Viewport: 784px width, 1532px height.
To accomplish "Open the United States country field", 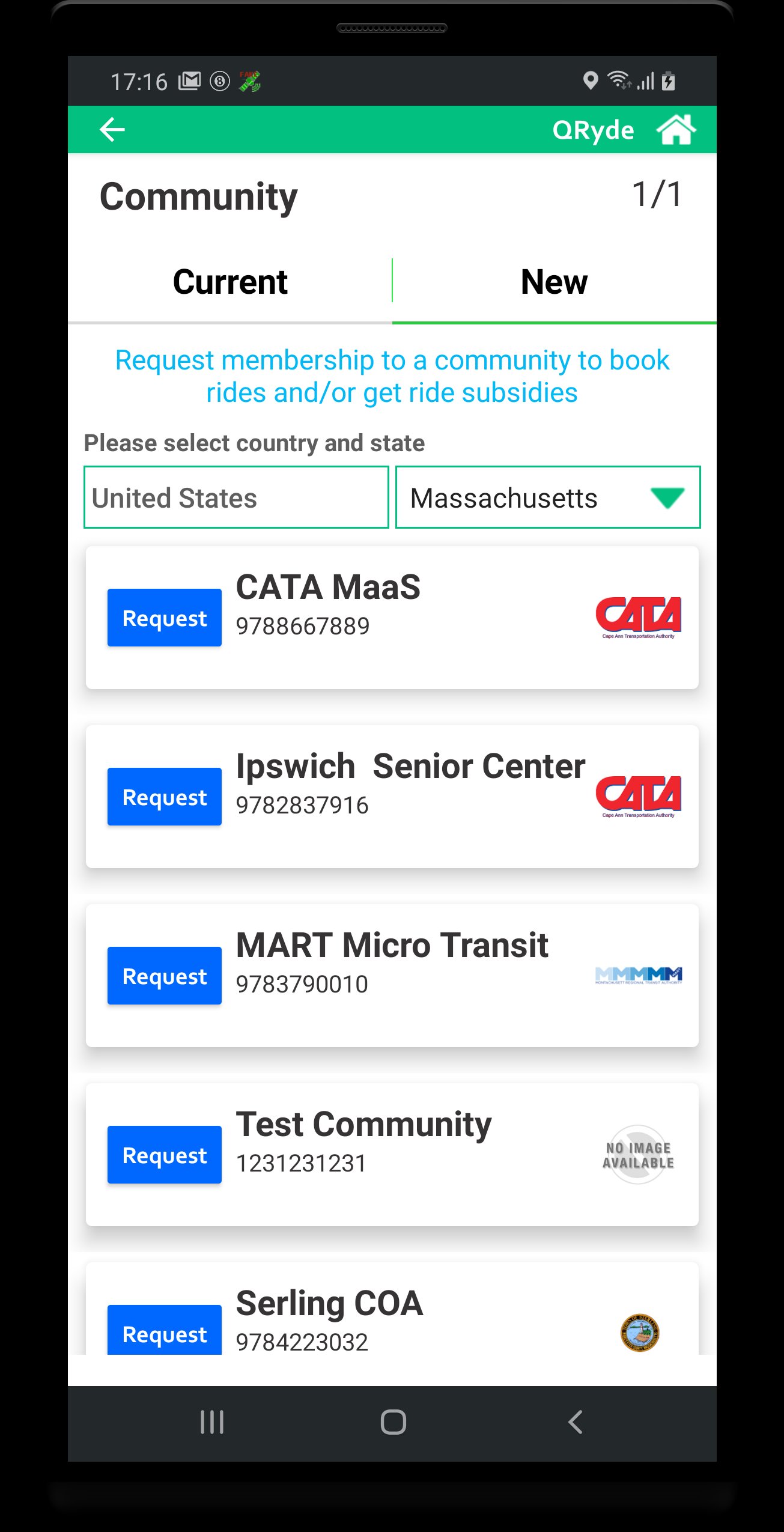I will 236,497.
